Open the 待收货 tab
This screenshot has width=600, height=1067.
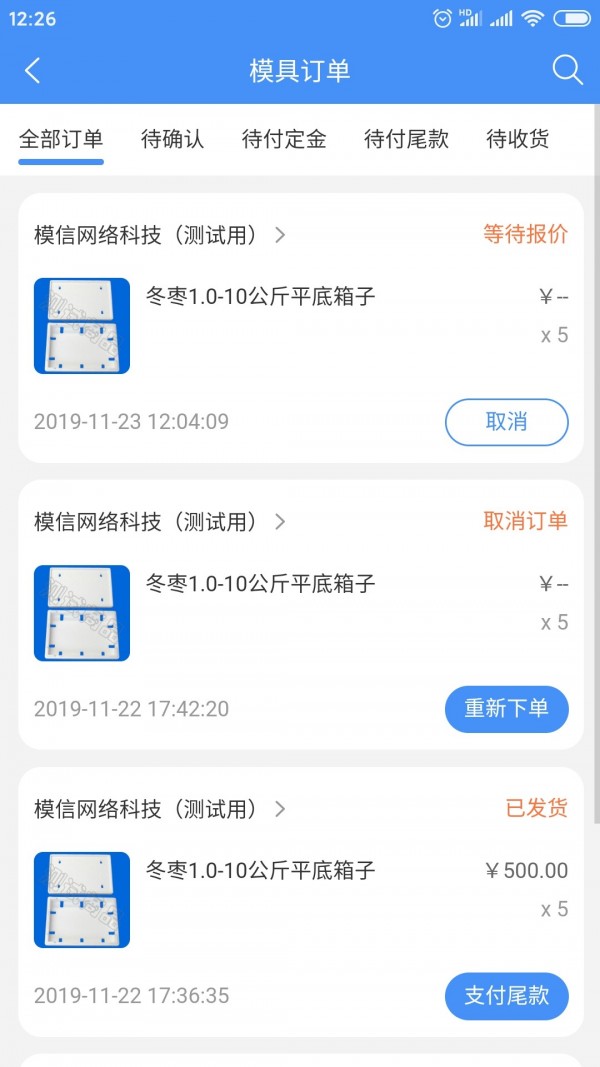pyautogui.click(x=517, y=139)
